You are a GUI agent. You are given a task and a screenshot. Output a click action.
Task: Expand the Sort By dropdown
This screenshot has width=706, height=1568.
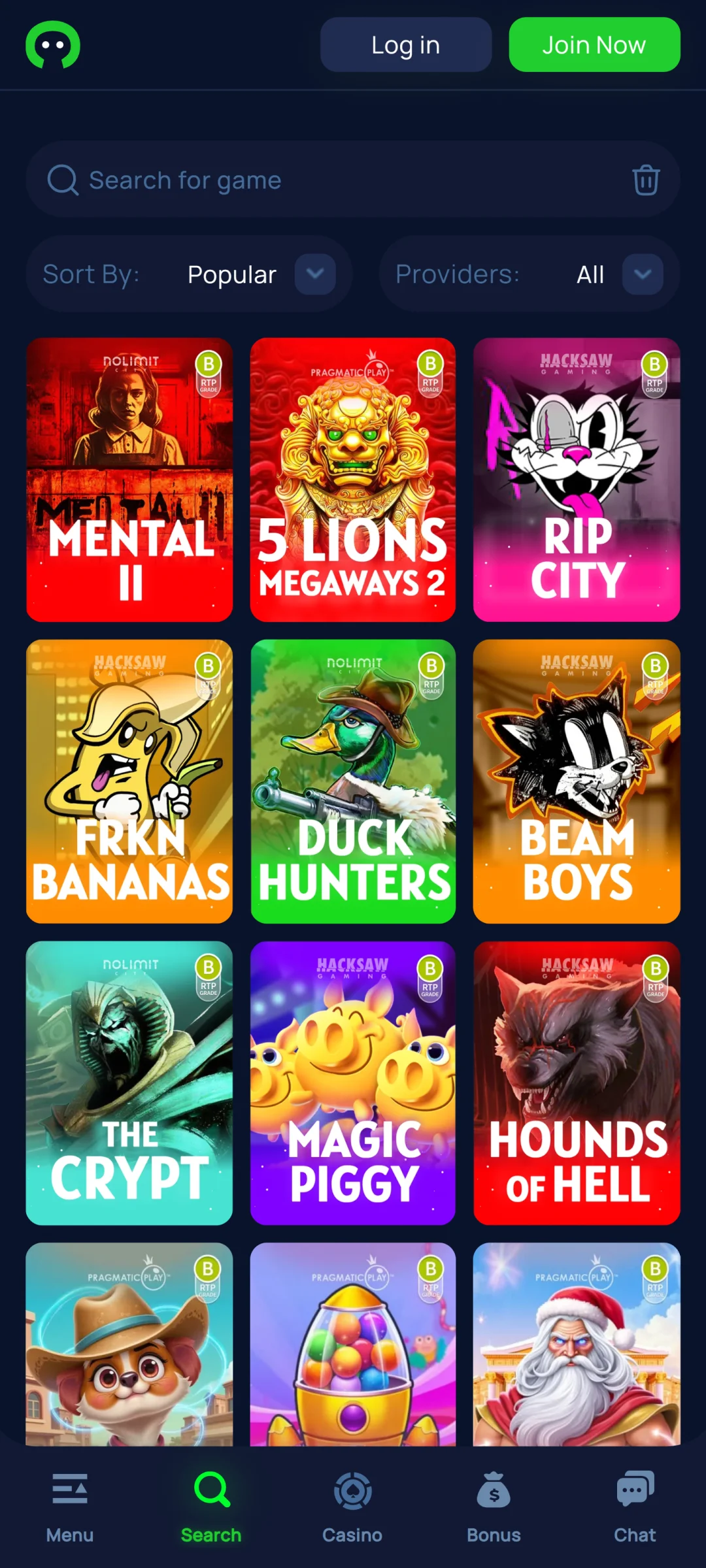pyautogui.click(x=315, y=274)
